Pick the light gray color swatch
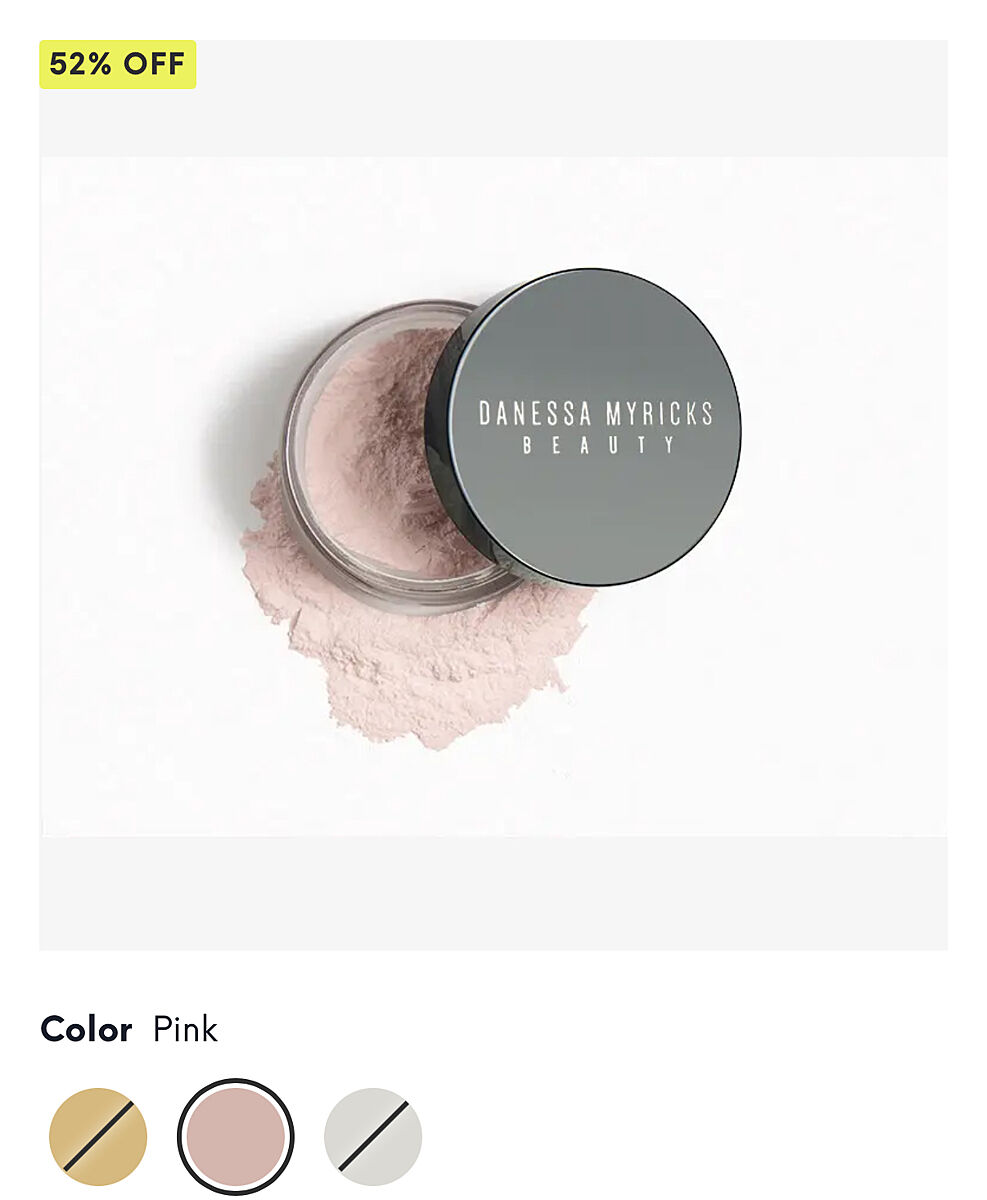 click(373, 1137)
